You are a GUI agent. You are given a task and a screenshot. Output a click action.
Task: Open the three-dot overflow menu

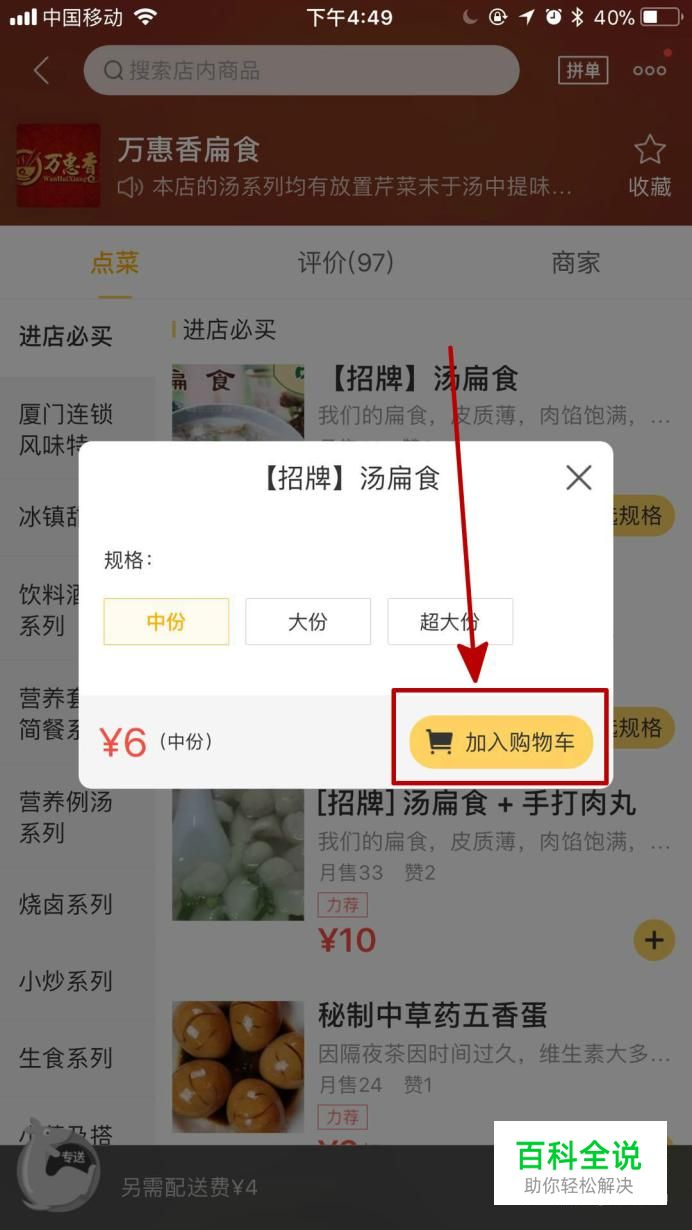click(649, 71)
